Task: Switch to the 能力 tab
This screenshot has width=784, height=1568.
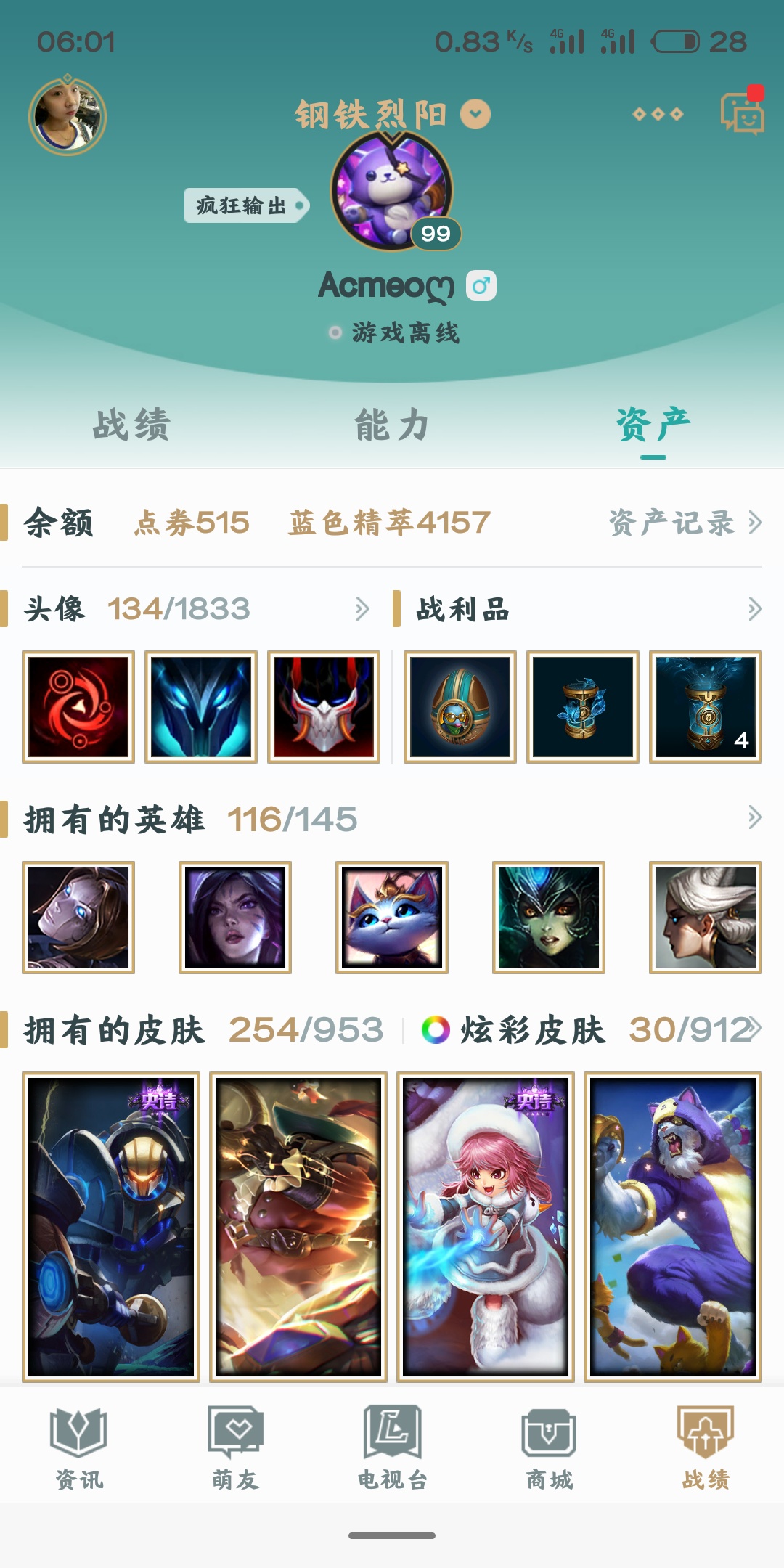Action: (x=392, y=425)
